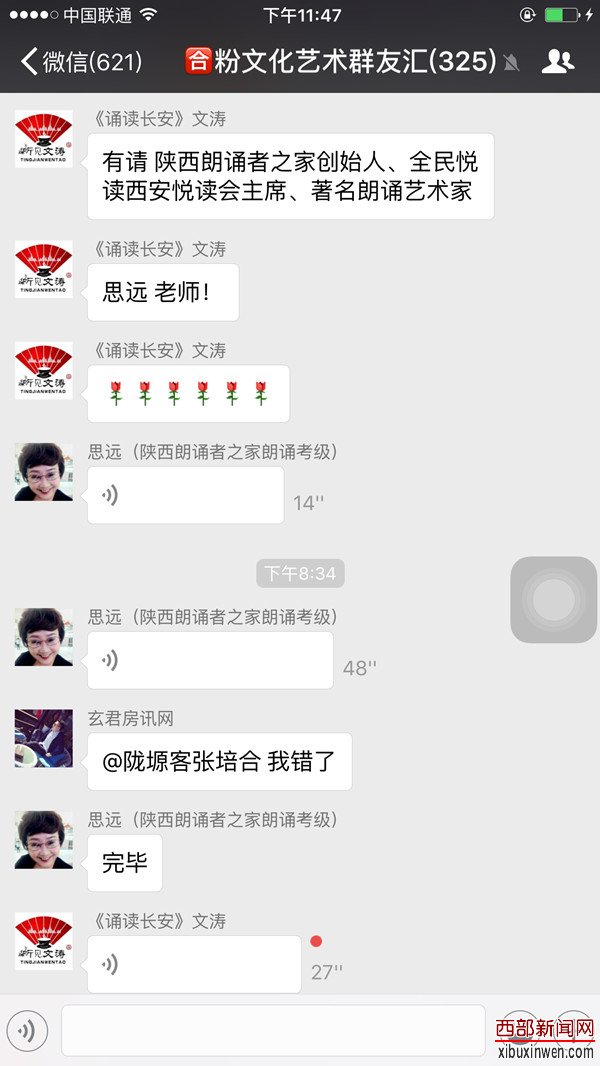Go back to the 微信 chat list

point(82,62)
